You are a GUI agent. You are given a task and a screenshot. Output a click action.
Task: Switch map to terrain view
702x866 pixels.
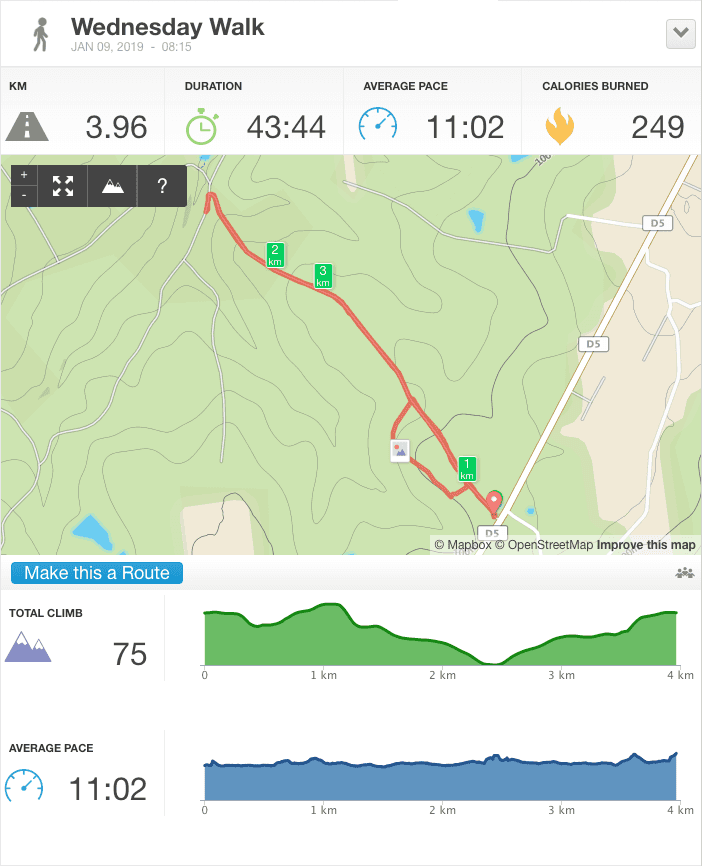click(113, 185)
